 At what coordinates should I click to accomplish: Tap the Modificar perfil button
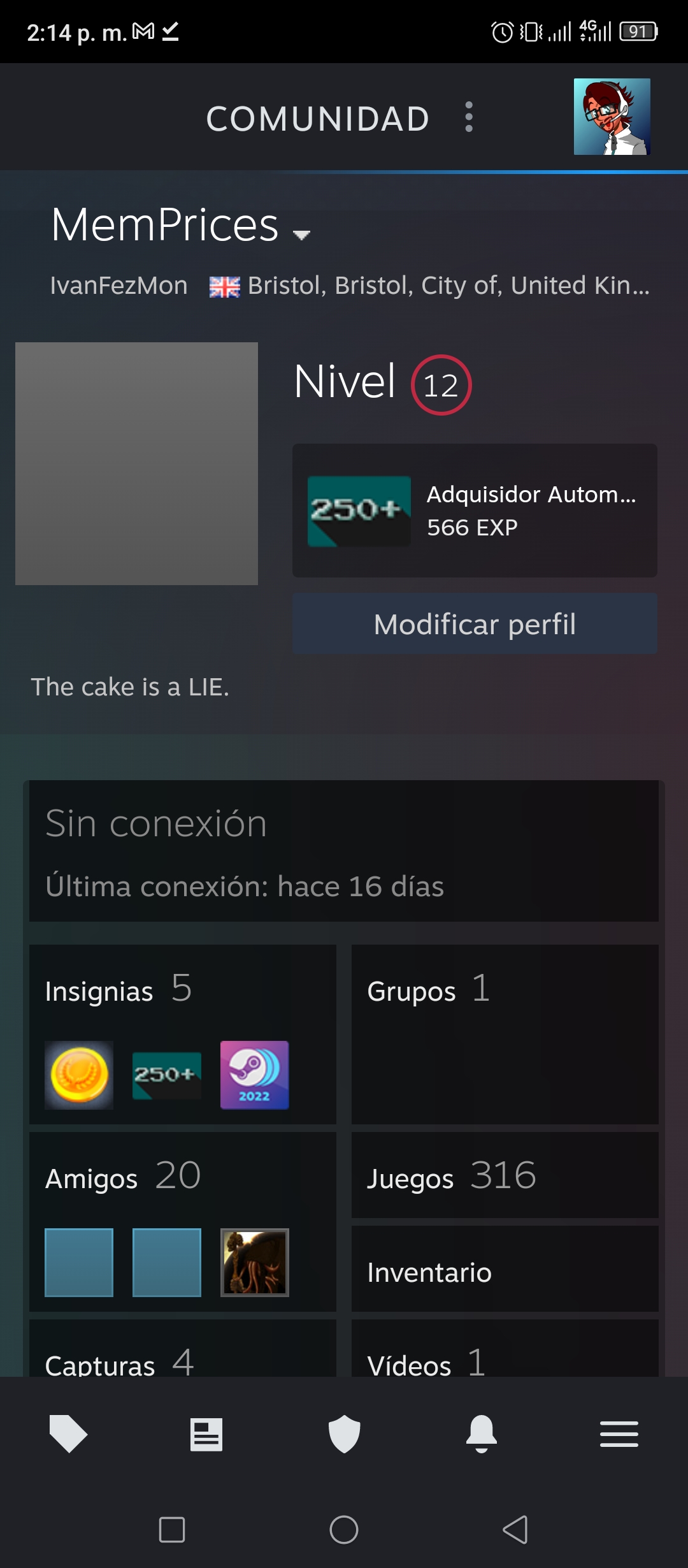[475, 623]
